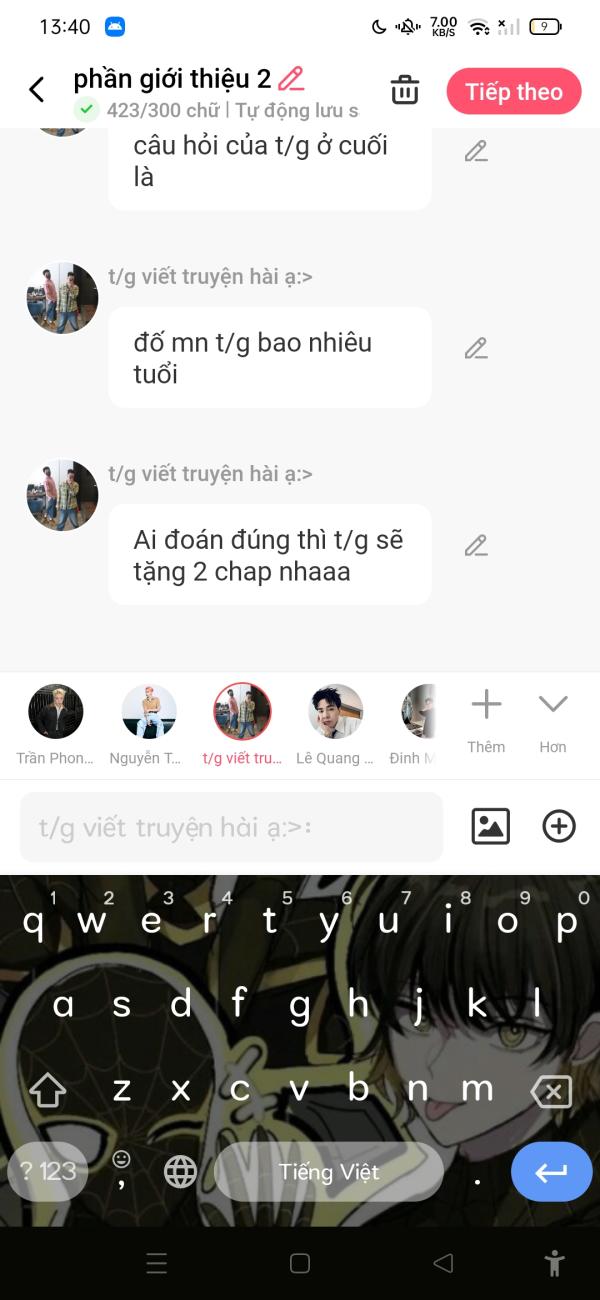Open the plus circle for more options
Screen dimensions: 600x1300
pos(559,826)
